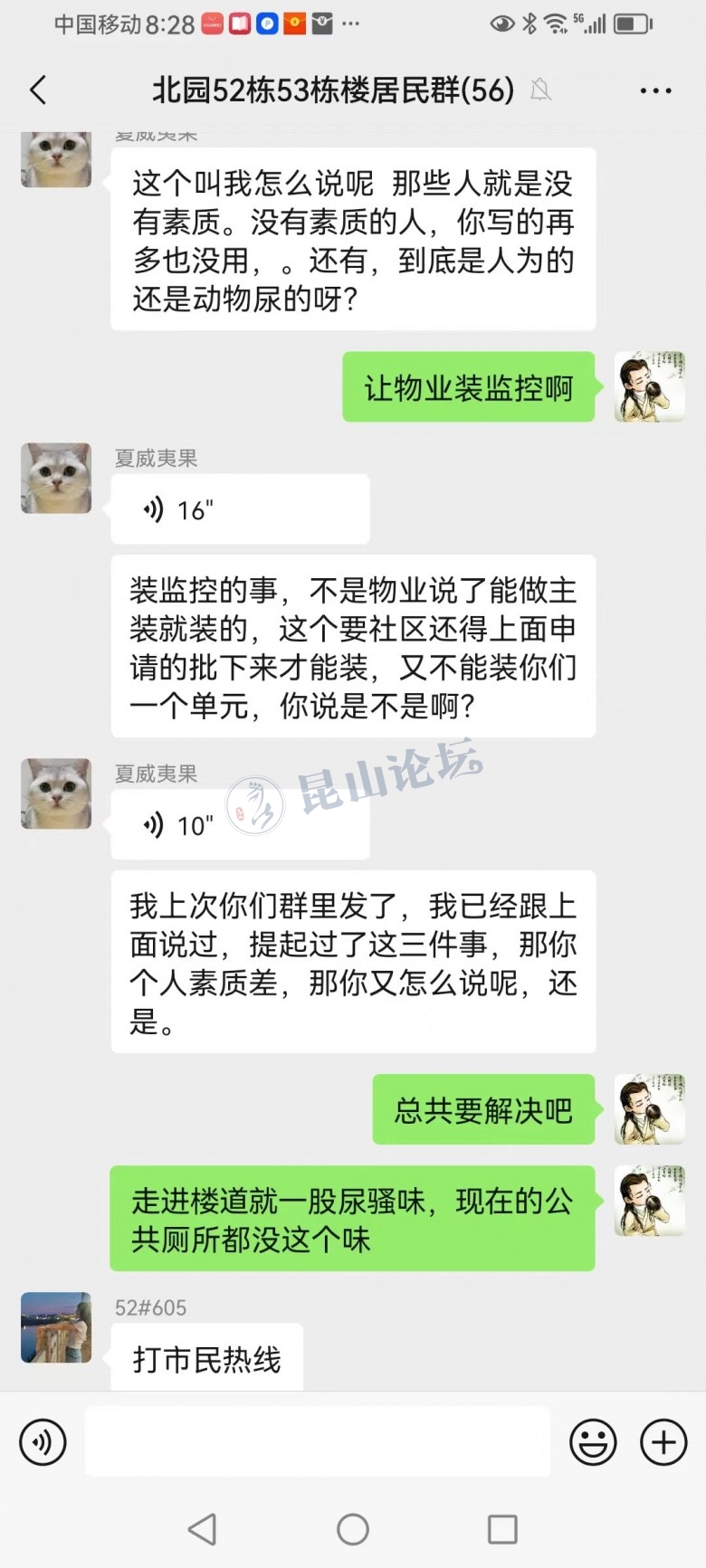
Task: Open the group chat overflow menu
Action: tap(655, 90)
